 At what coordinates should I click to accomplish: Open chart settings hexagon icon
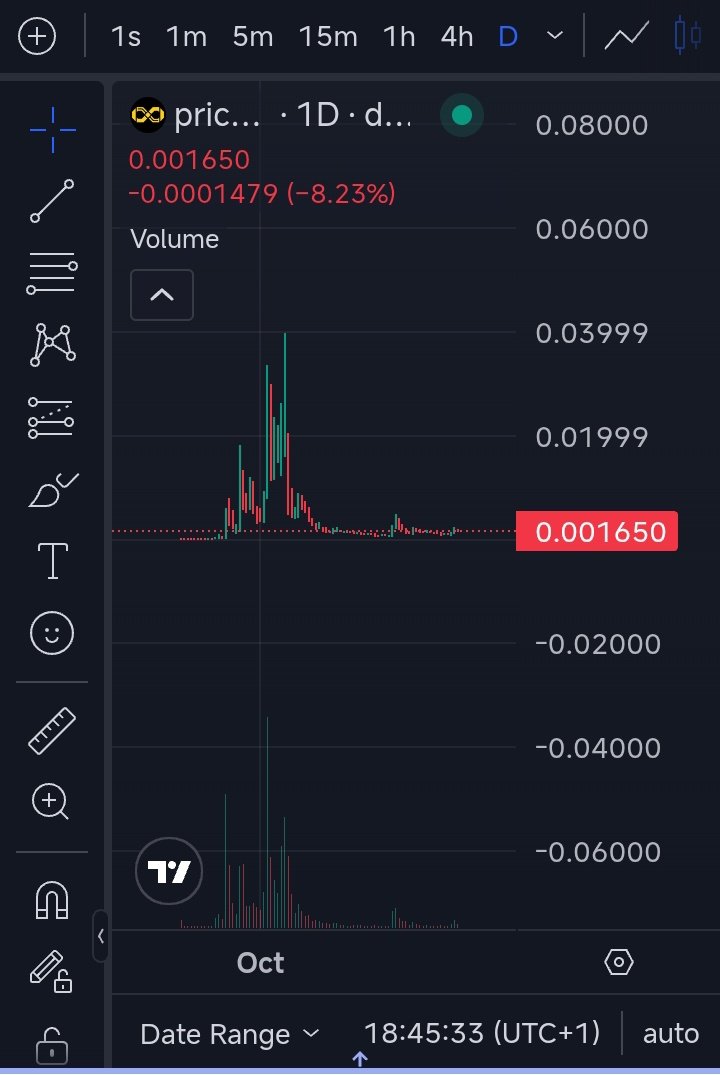pyautogui.click(x=619, y=962)
